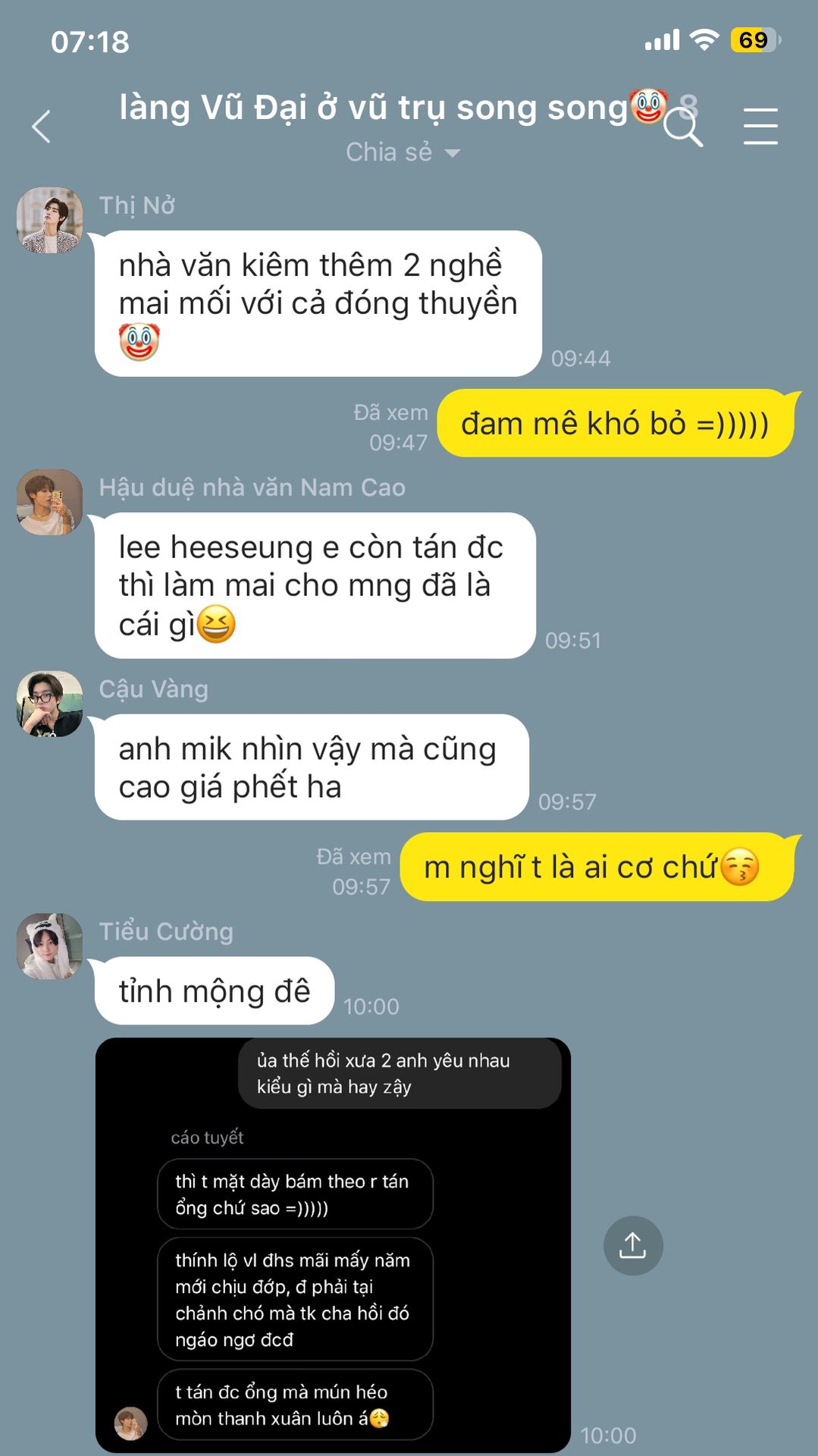Screen dimensions: 818x1456
Task: Search within this chat
Action: click(683, 127)
